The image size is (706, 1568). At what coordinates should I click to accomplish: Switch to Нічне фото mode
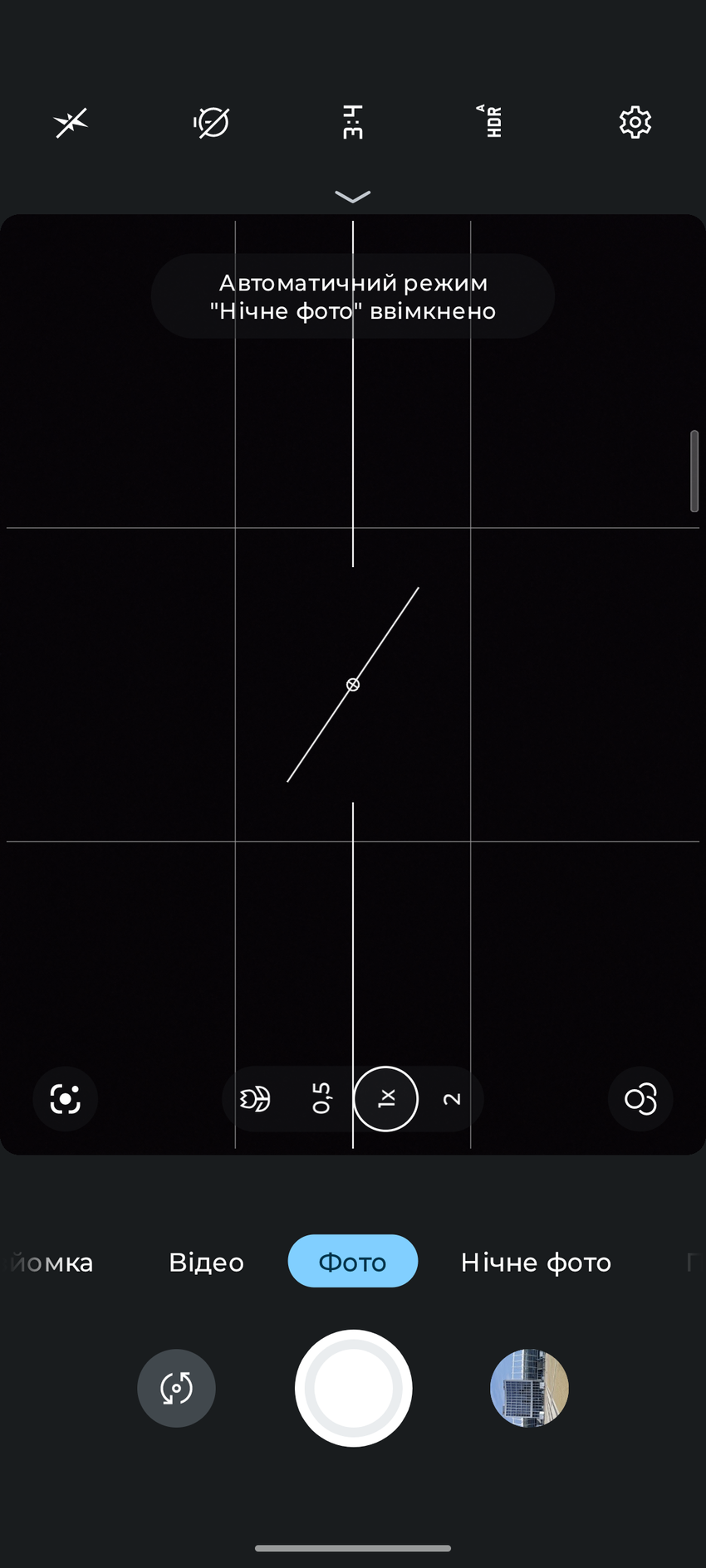[536, 1262]
